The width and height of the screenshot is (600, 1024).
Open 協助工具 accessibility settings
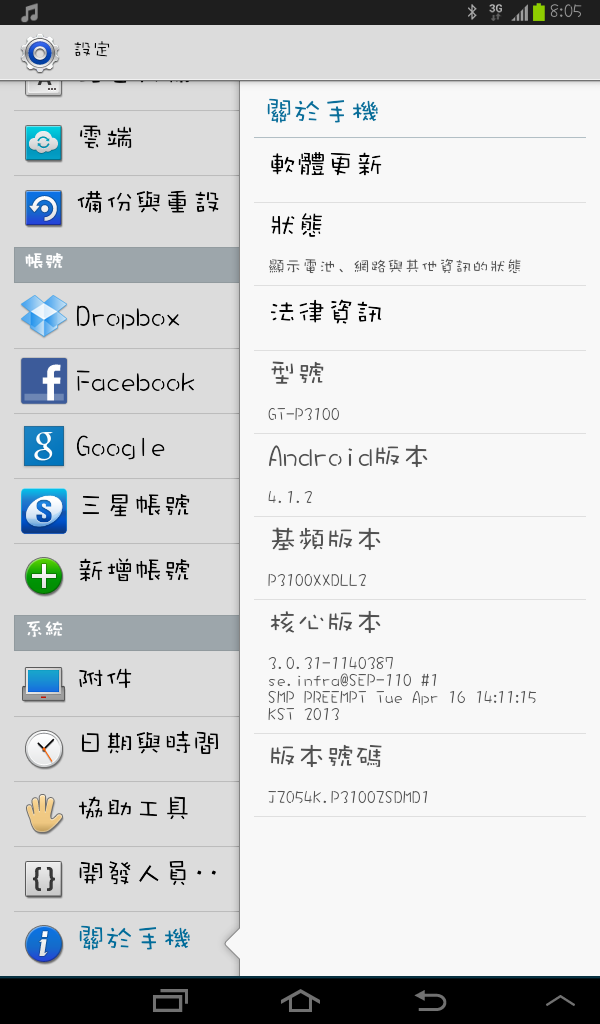(126, 812)
